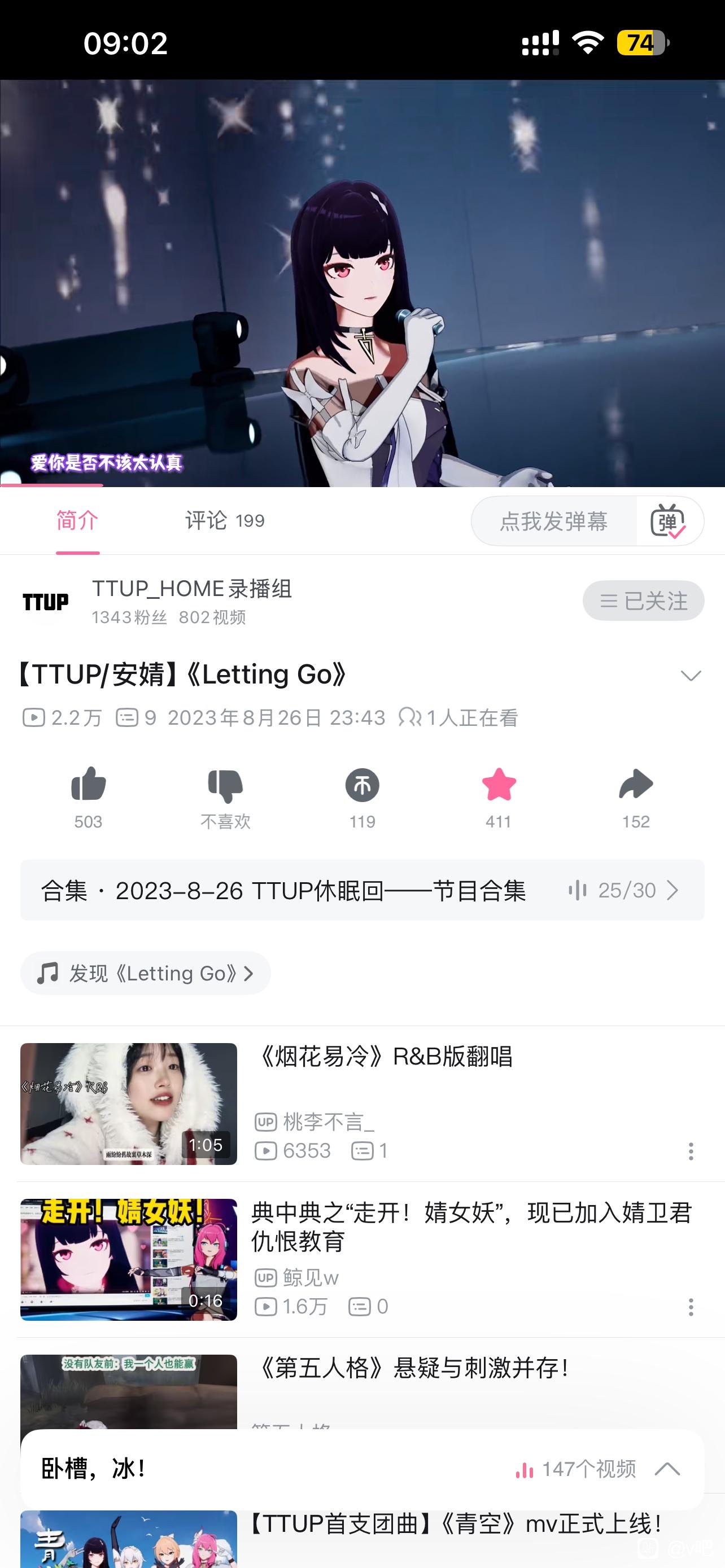
Task: Toggle the favorite star icon
Action: (x=499, y=785)
